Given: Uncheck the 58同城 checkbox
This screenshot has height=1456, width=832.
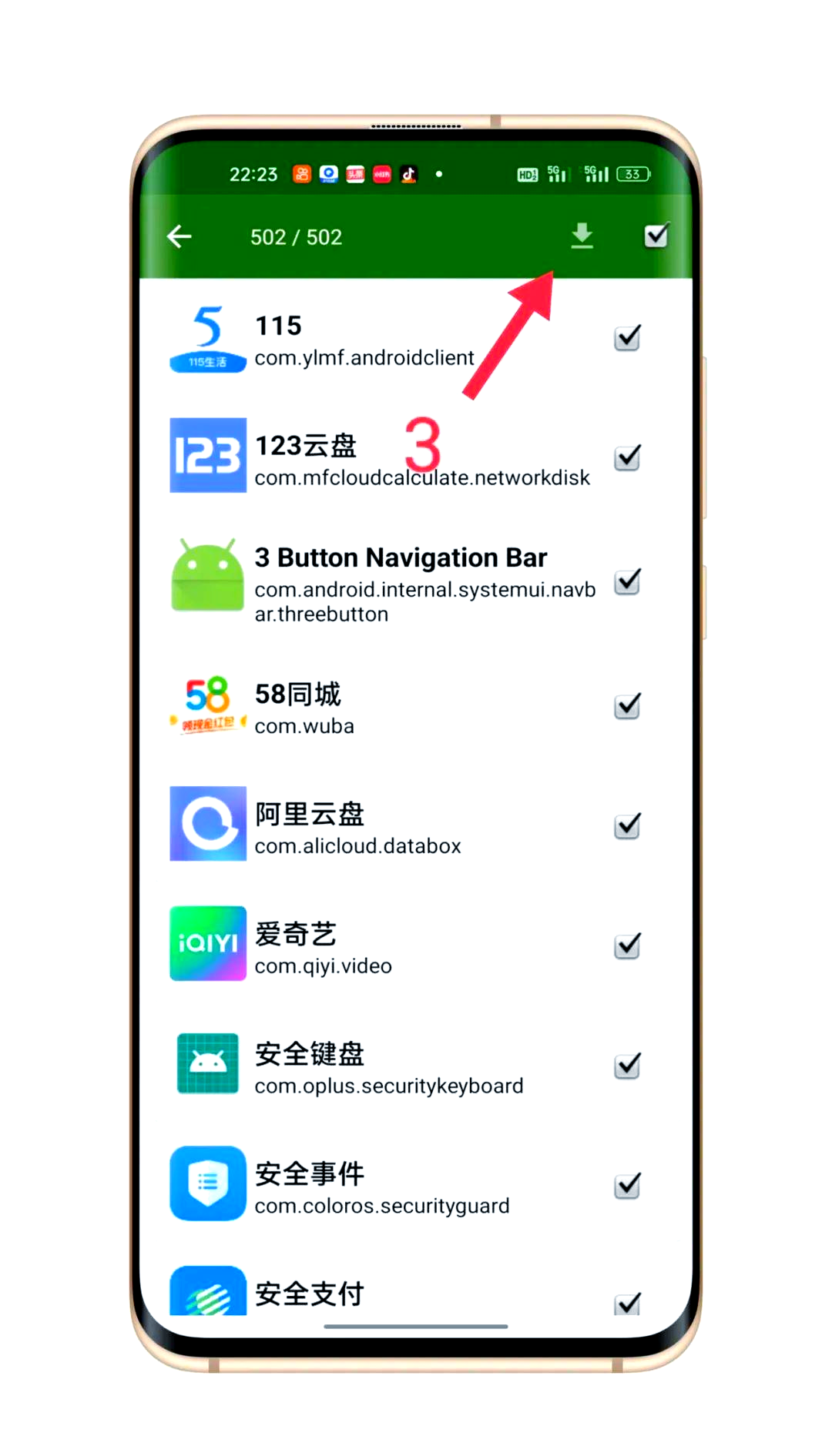Looking at the screenshot, I should click(628, 706).
